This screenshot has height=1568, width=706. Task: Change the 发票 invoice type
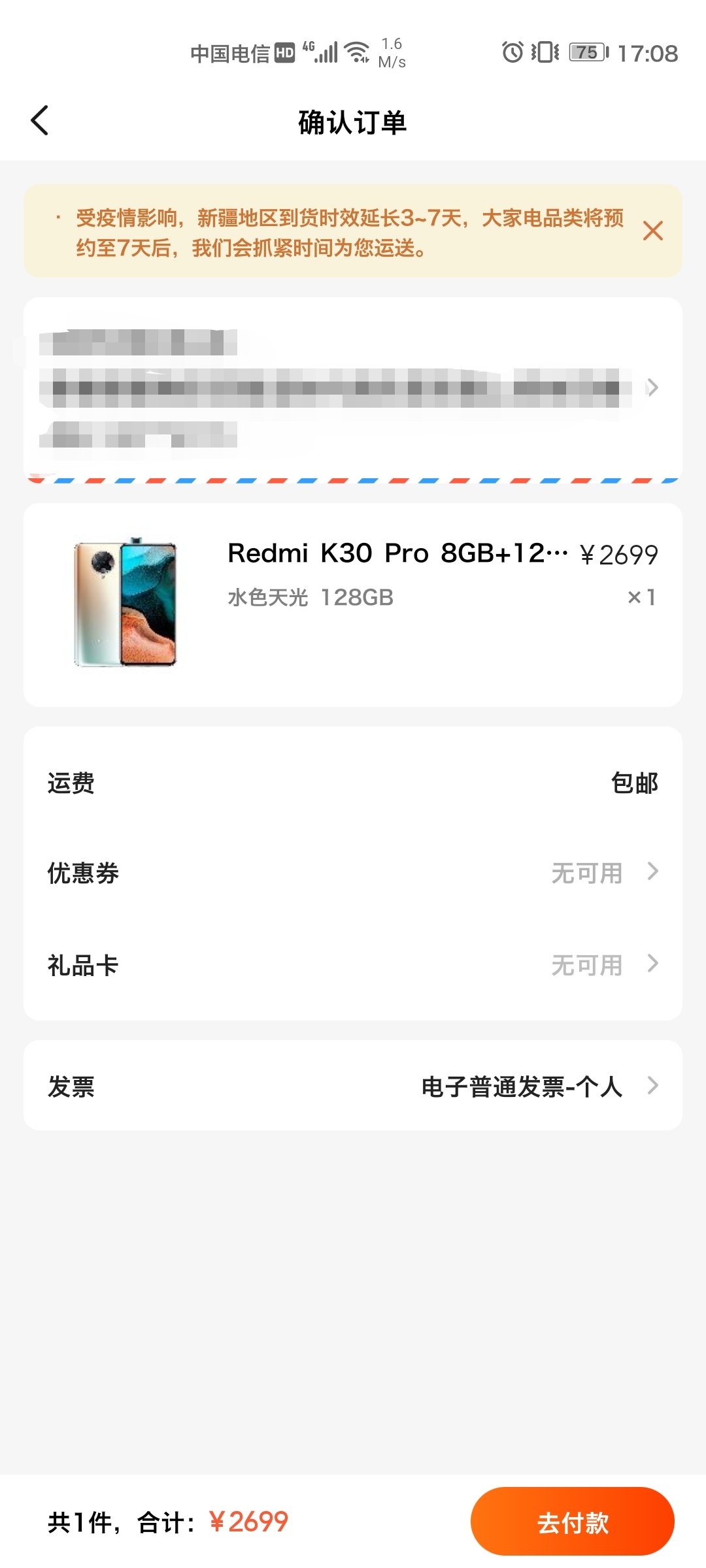[x=353, y=1086]
